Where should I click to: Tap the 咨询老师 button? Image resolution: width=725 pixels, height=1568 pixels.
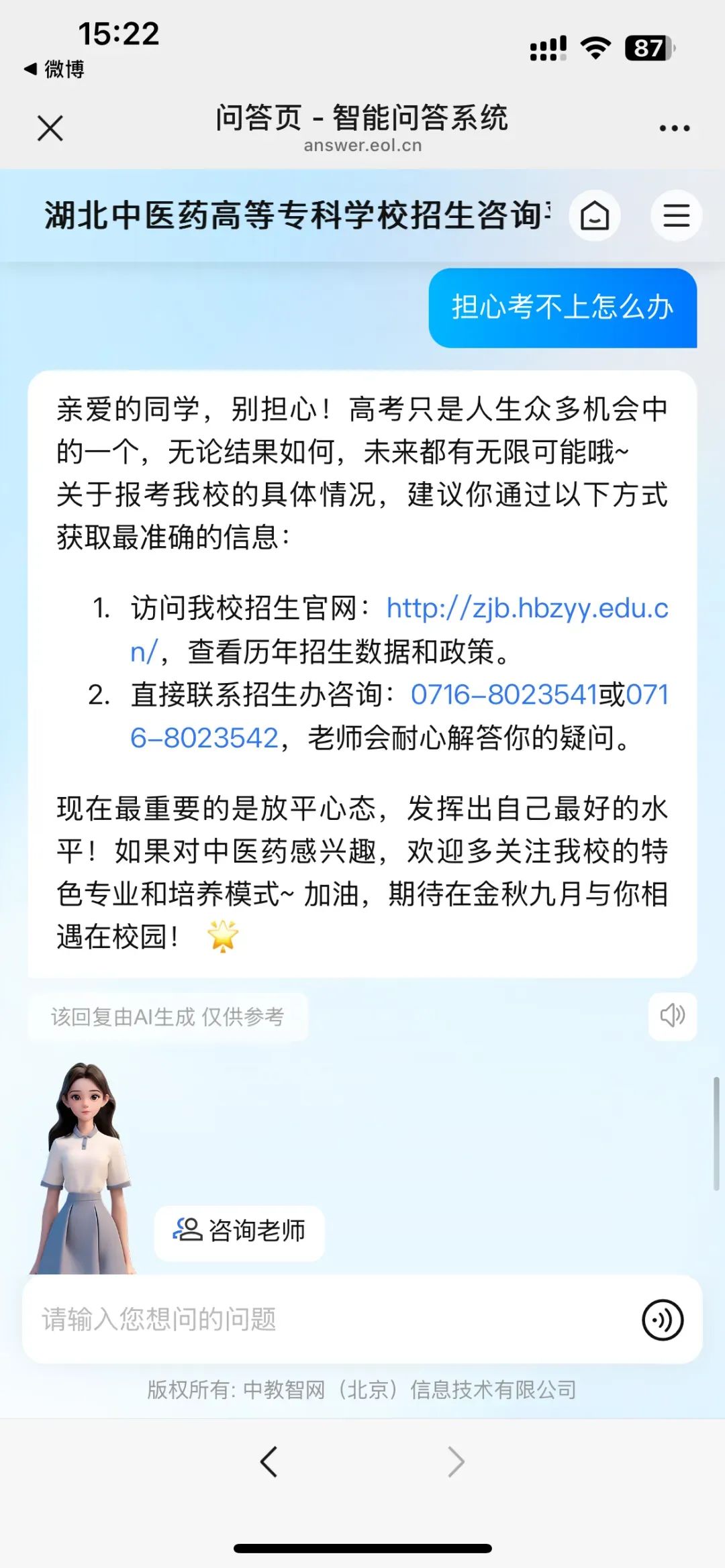click(240, 1230)
